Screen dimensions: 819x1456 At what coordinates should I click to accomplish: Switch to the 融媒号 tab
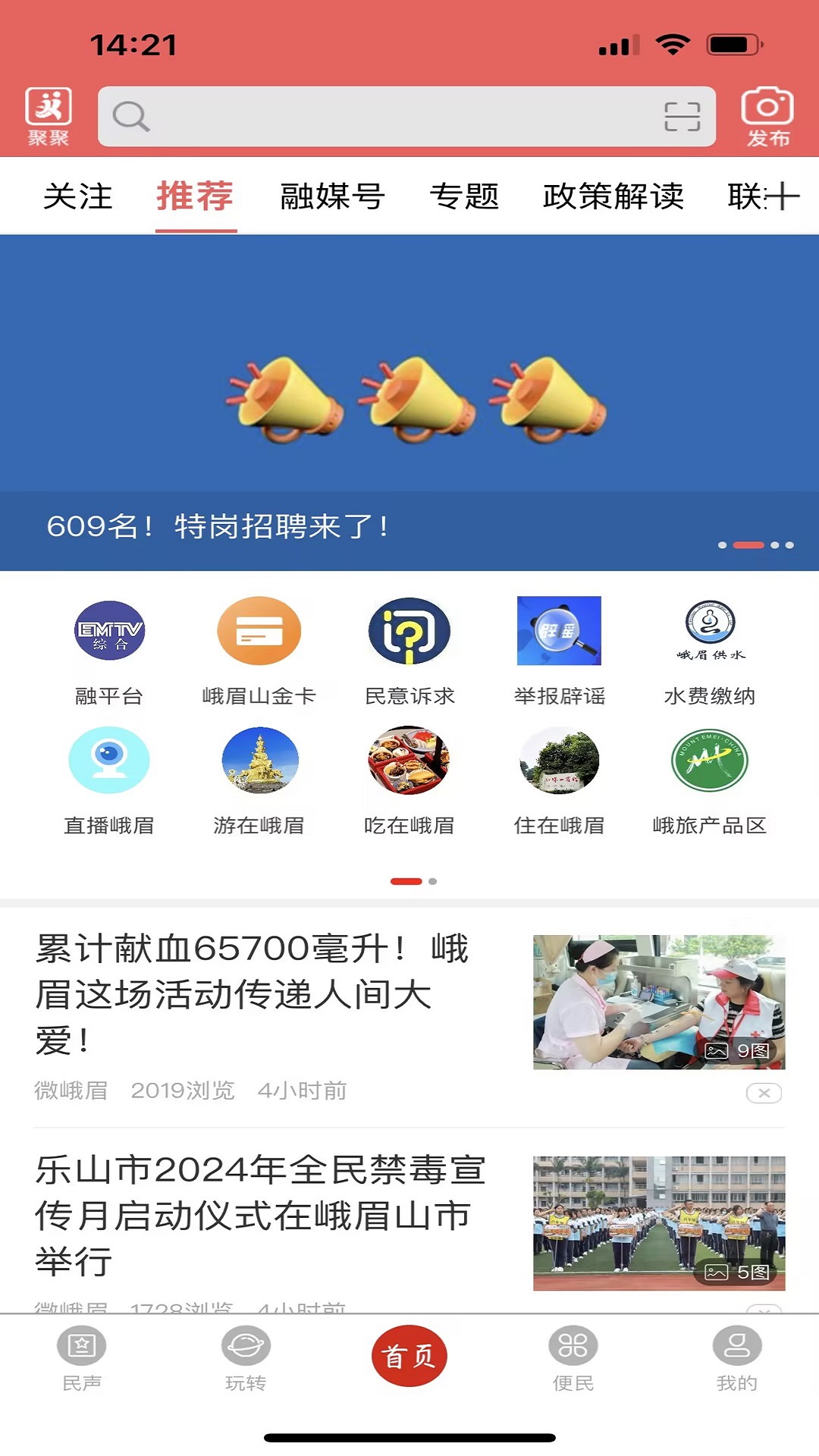coord(332,196)
